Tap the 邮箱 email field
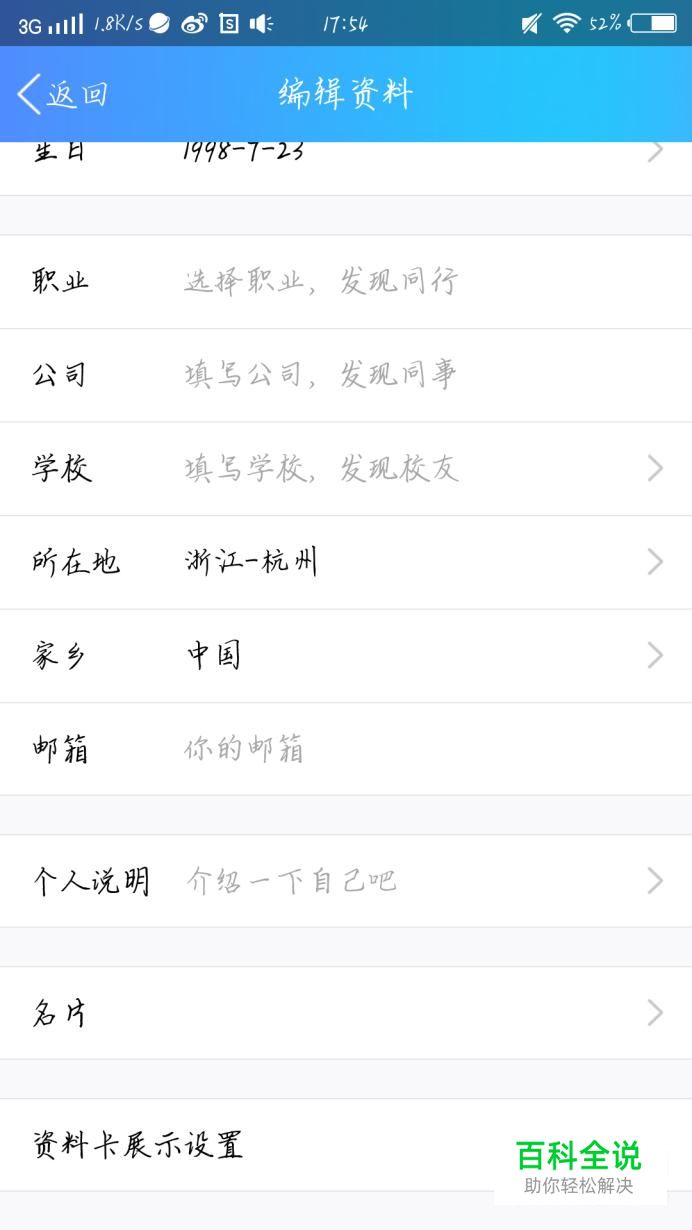The height and width of the screenshot is (1230, 692). [346, 749]
